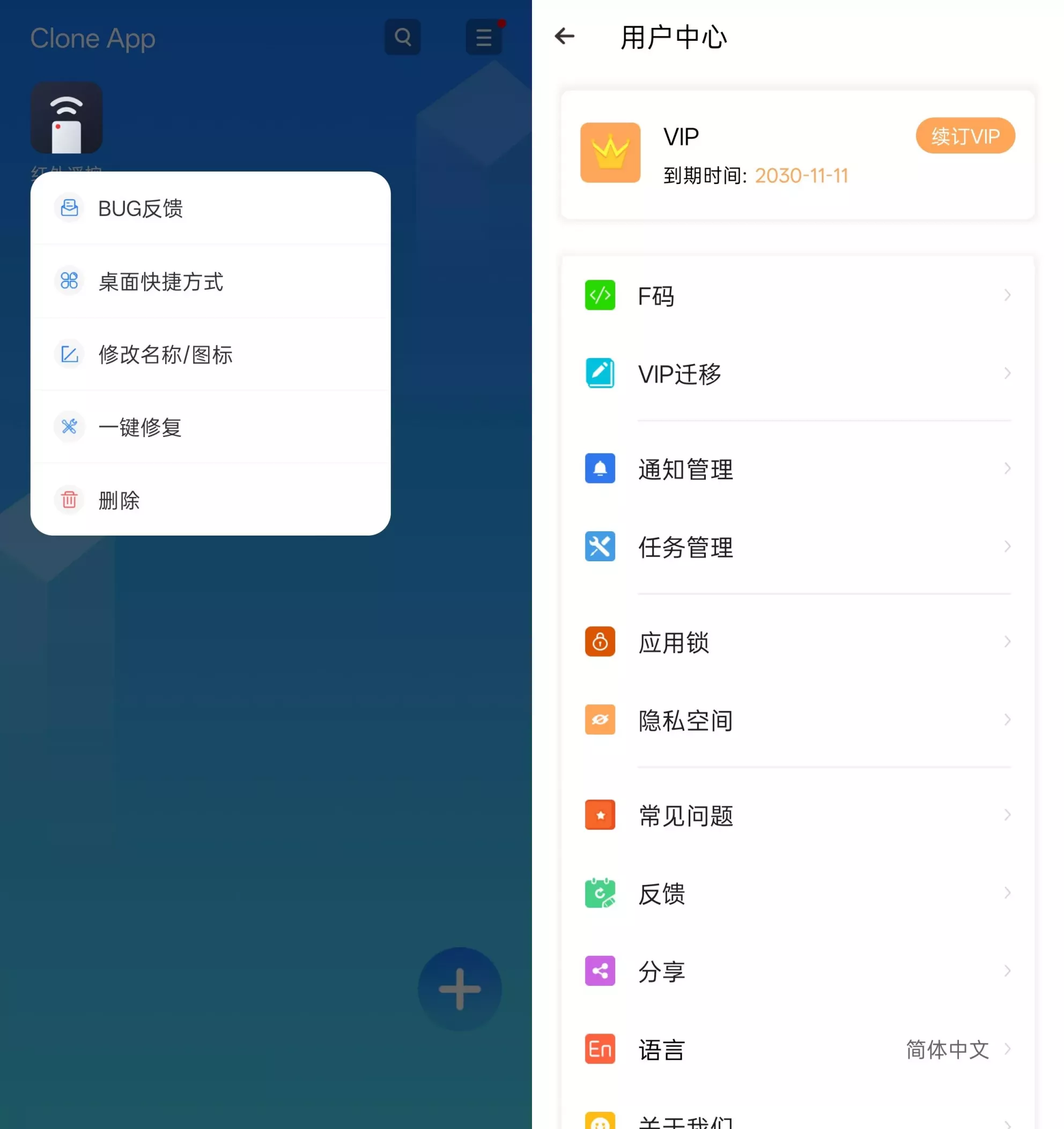Tap the back arrow in 用户中心
Viewport: 1064px width, 1129px height.
coord(564,37)
